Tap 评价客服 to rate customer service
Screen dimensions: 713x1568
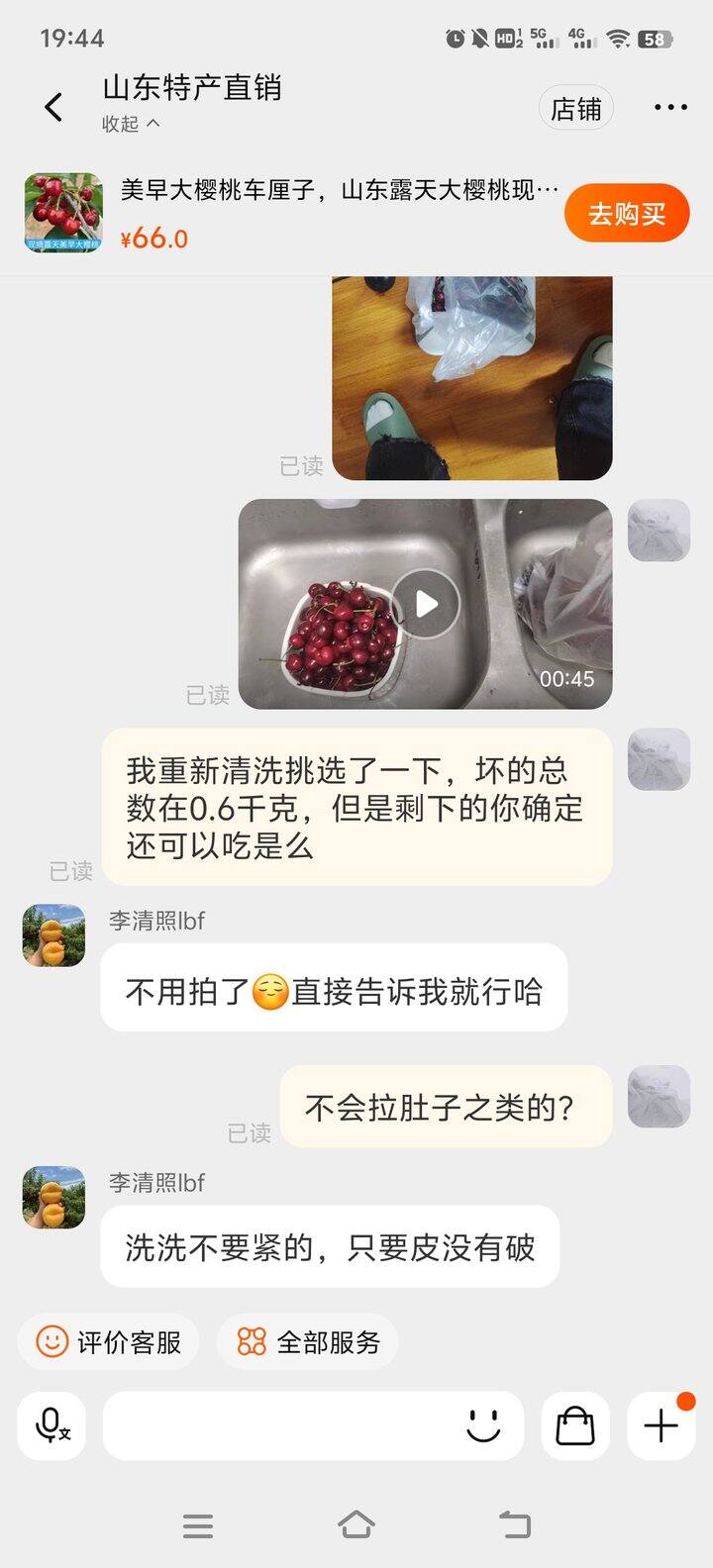click(x=109, y=1342)
